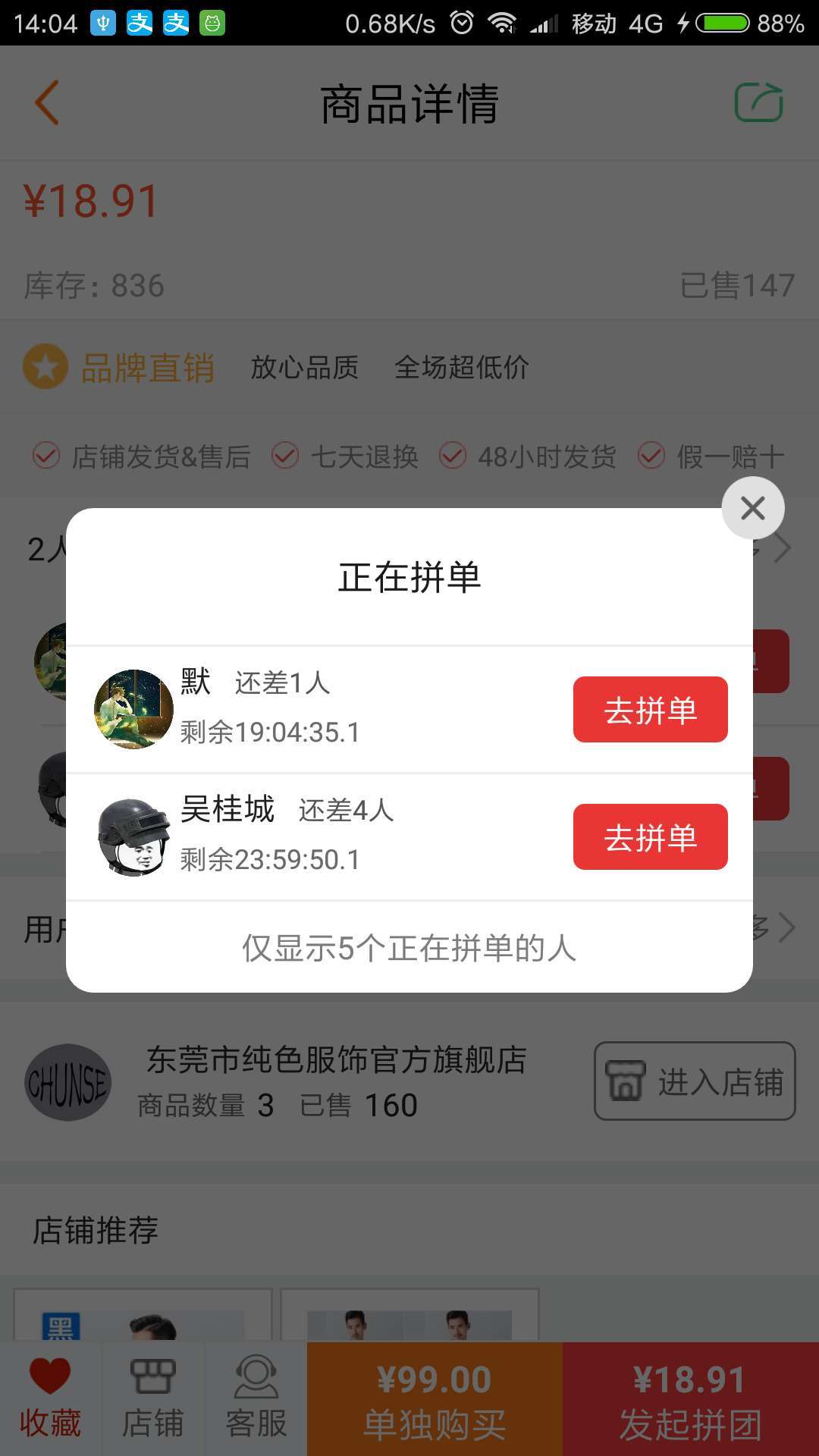The width and height of the screenshot is (819, 1456).
Task: Select the 收藏 heart icon
Action: (51, 1382)
